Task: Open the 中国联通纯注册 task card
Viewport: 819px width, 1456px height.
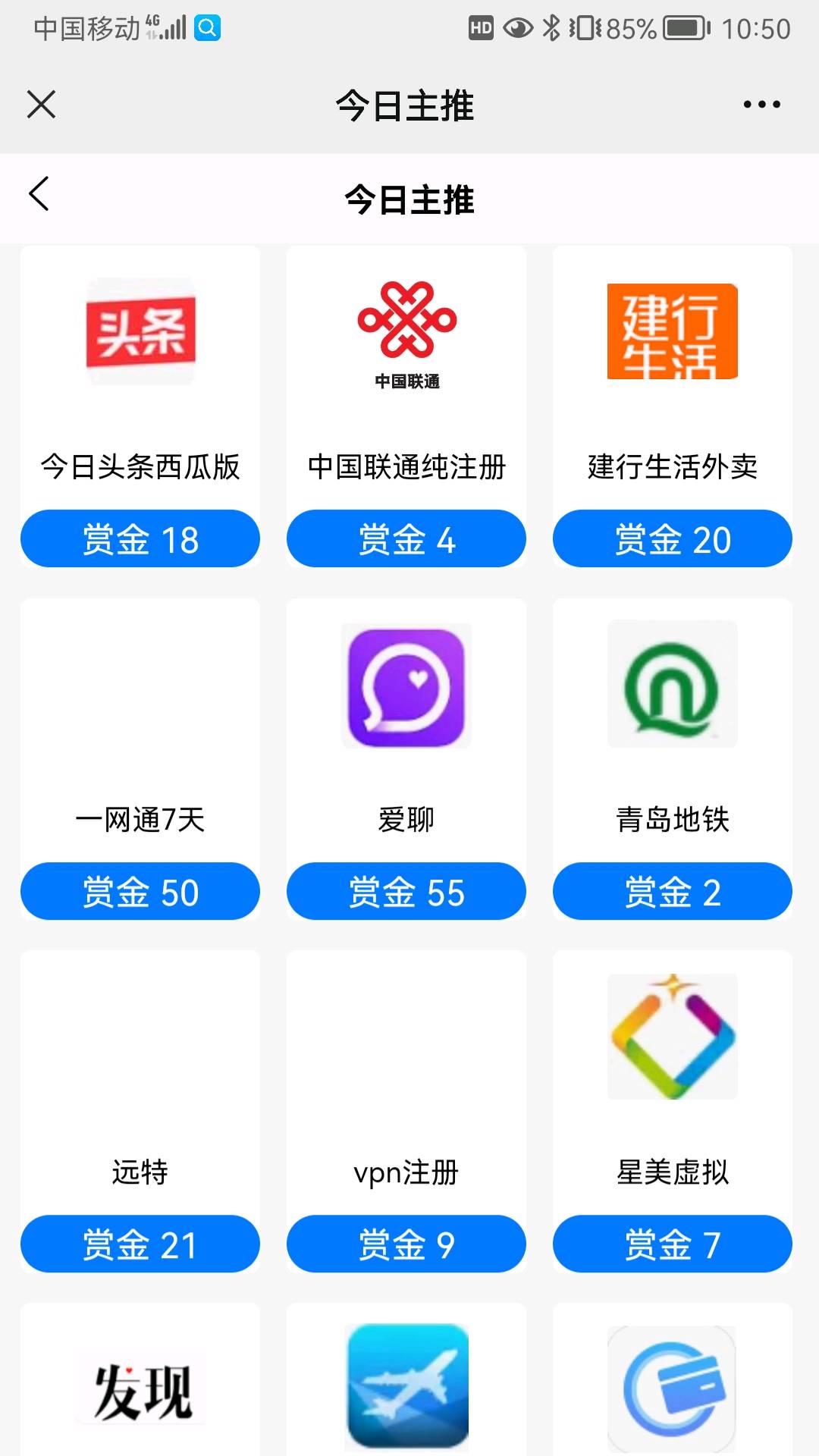Action: pyautogui.click(x=406, y=364)
